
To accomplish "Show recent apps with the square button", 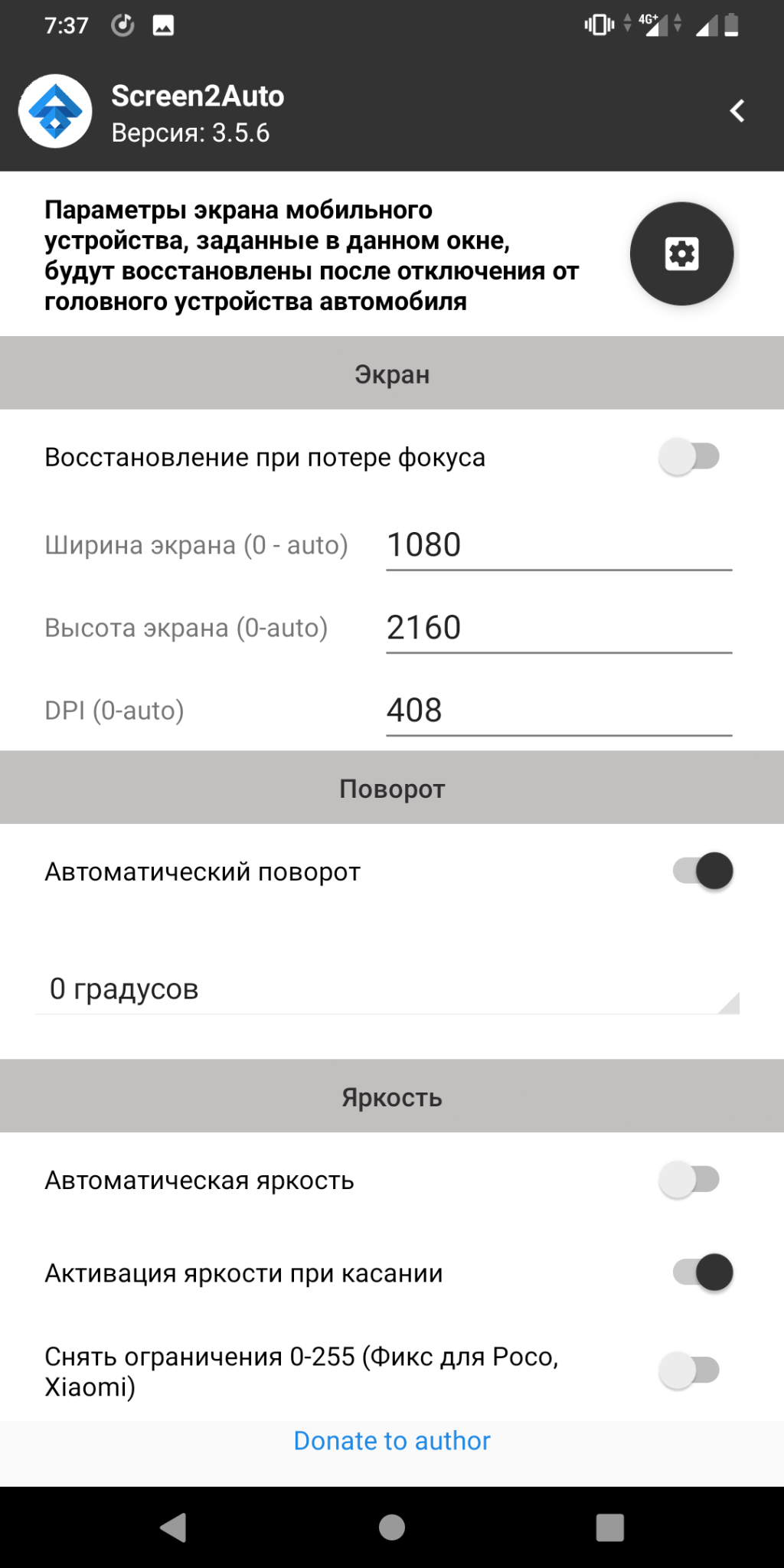I will (x=609, y=1527).
